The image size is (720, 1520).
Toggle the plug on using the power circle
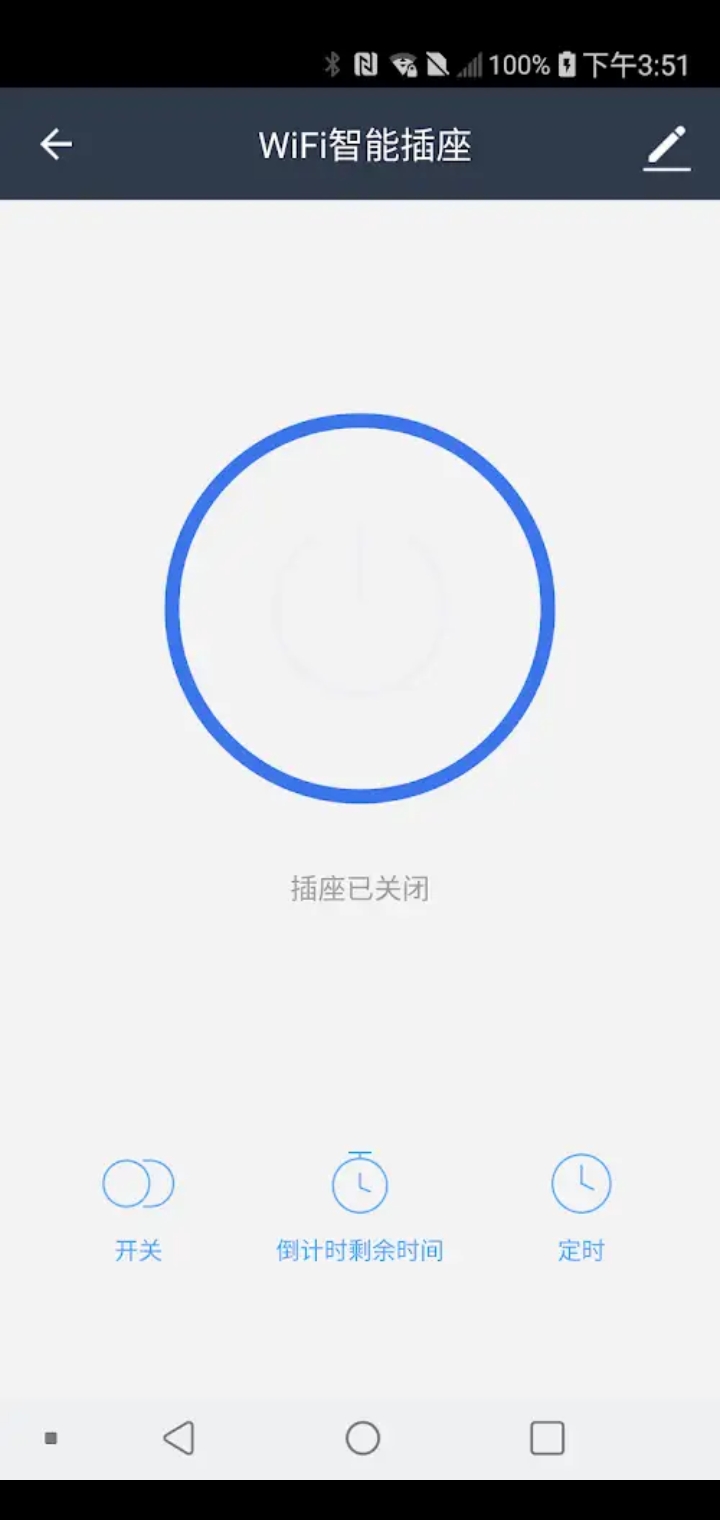click(x=360, y=607)
